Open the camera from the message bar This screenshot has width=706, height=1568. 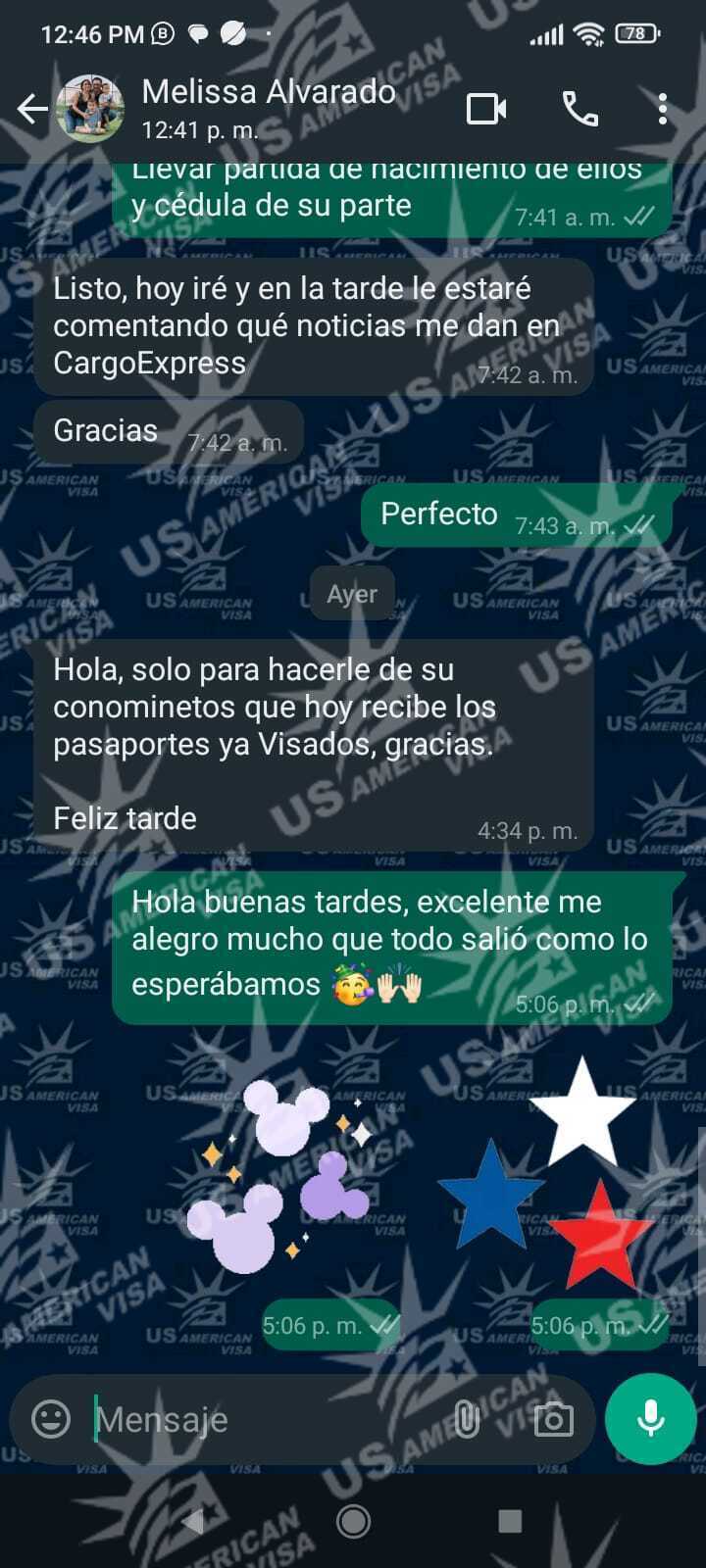(x=553, y=1419)
